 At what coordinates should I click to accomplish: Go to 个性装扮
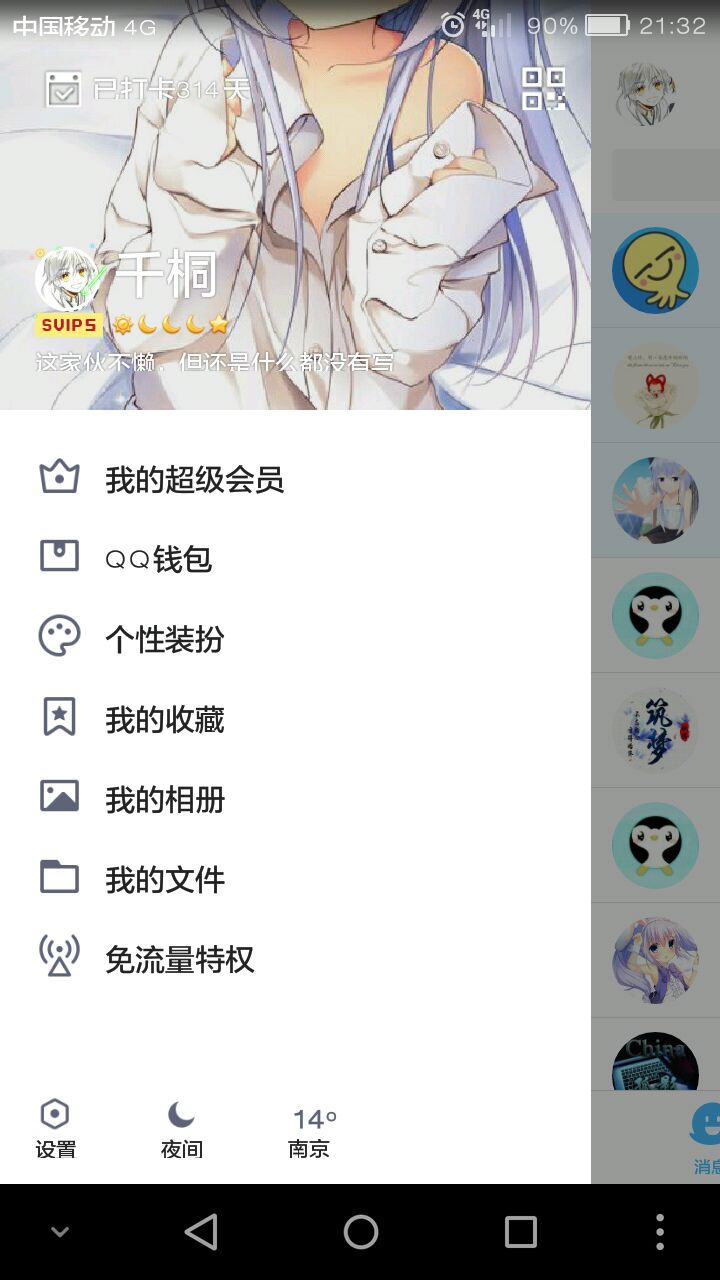pos(164,640)
